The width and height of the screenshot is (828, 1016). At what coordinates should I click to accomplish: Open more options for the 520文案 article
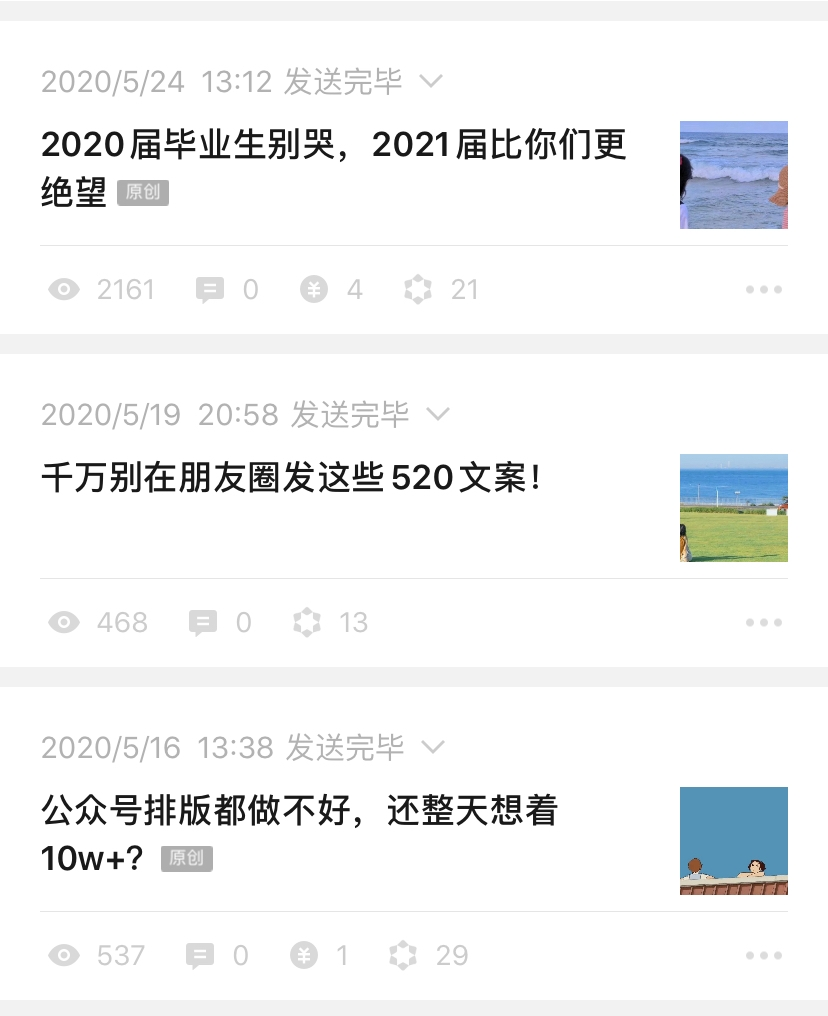(763, 623)
